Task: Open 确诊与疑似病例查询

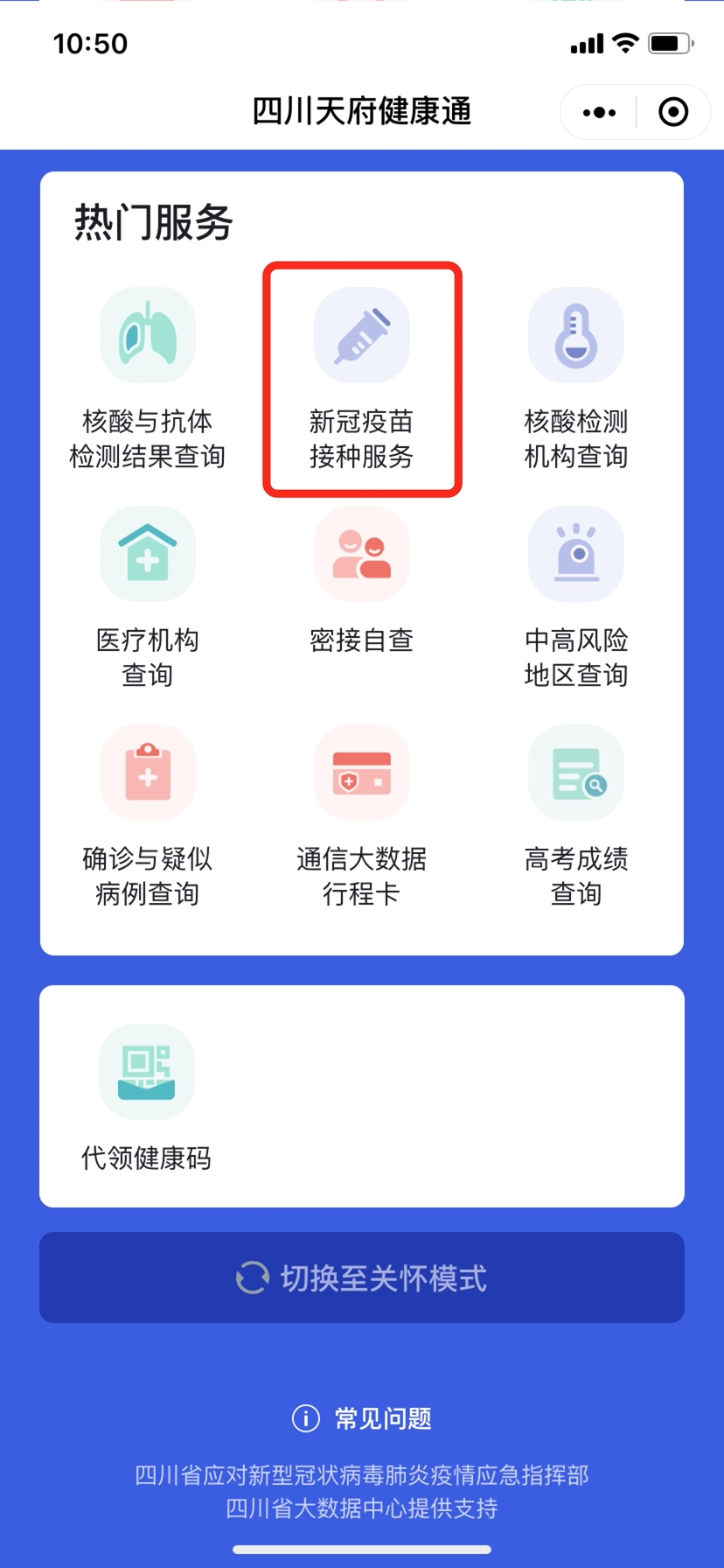Action: coord(147,815)
